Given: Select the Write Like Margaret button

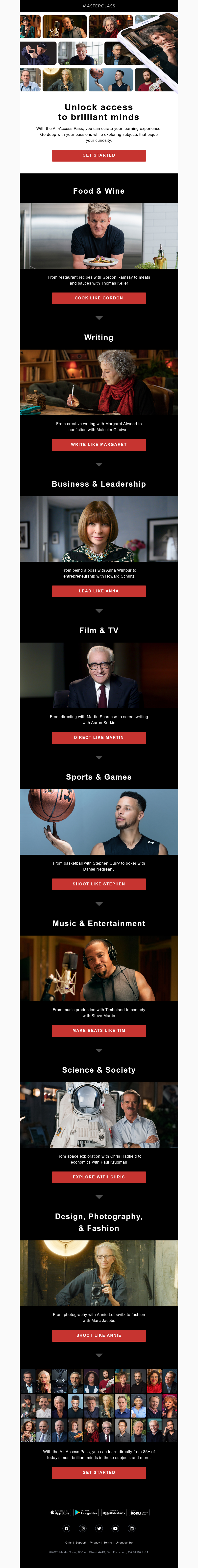Looking at the screenshot, I should pos(99,444).
